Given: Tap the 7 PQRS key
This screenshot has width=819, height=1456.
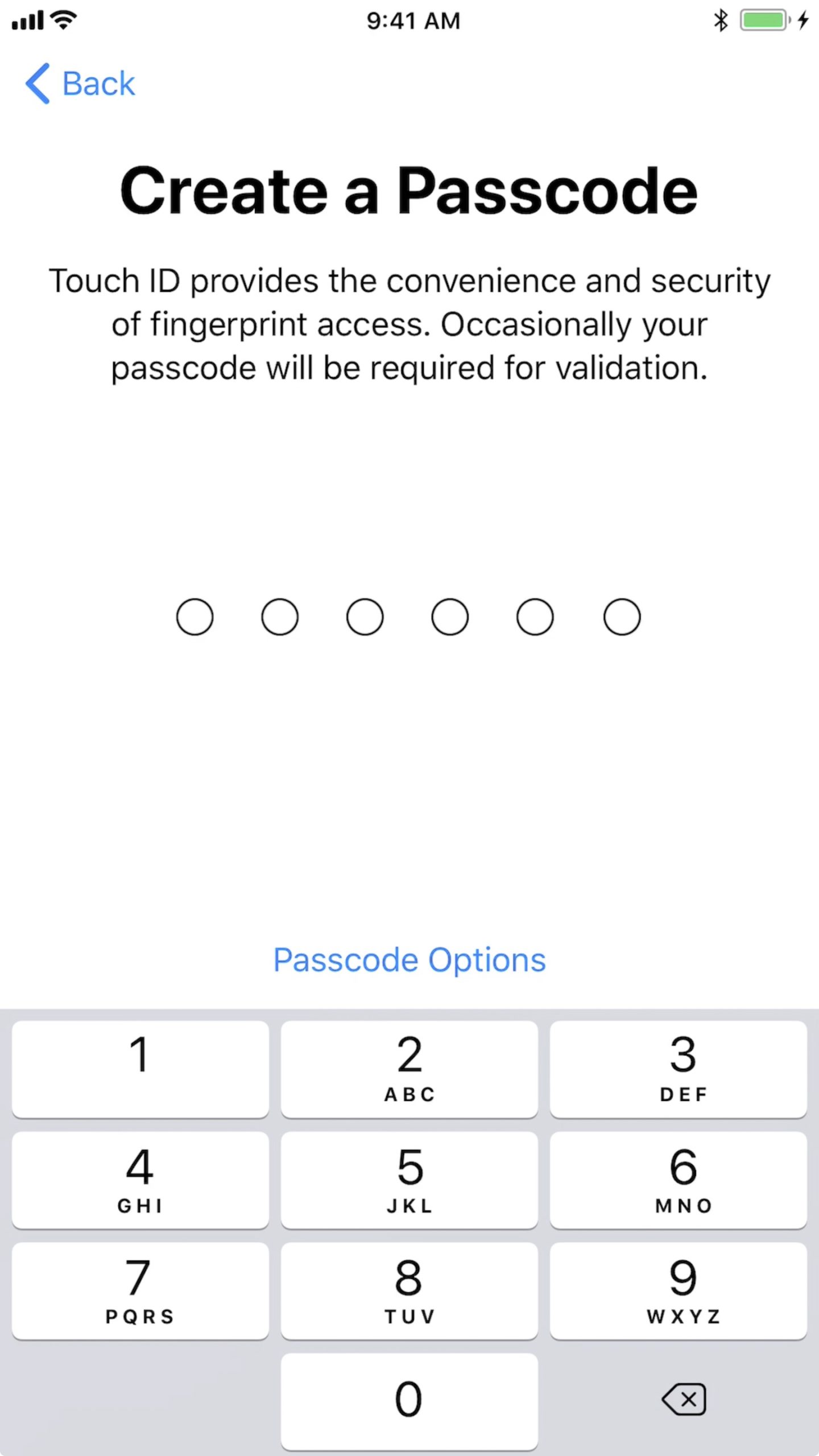Looking at the screenshot, I should coord(139,1291).
